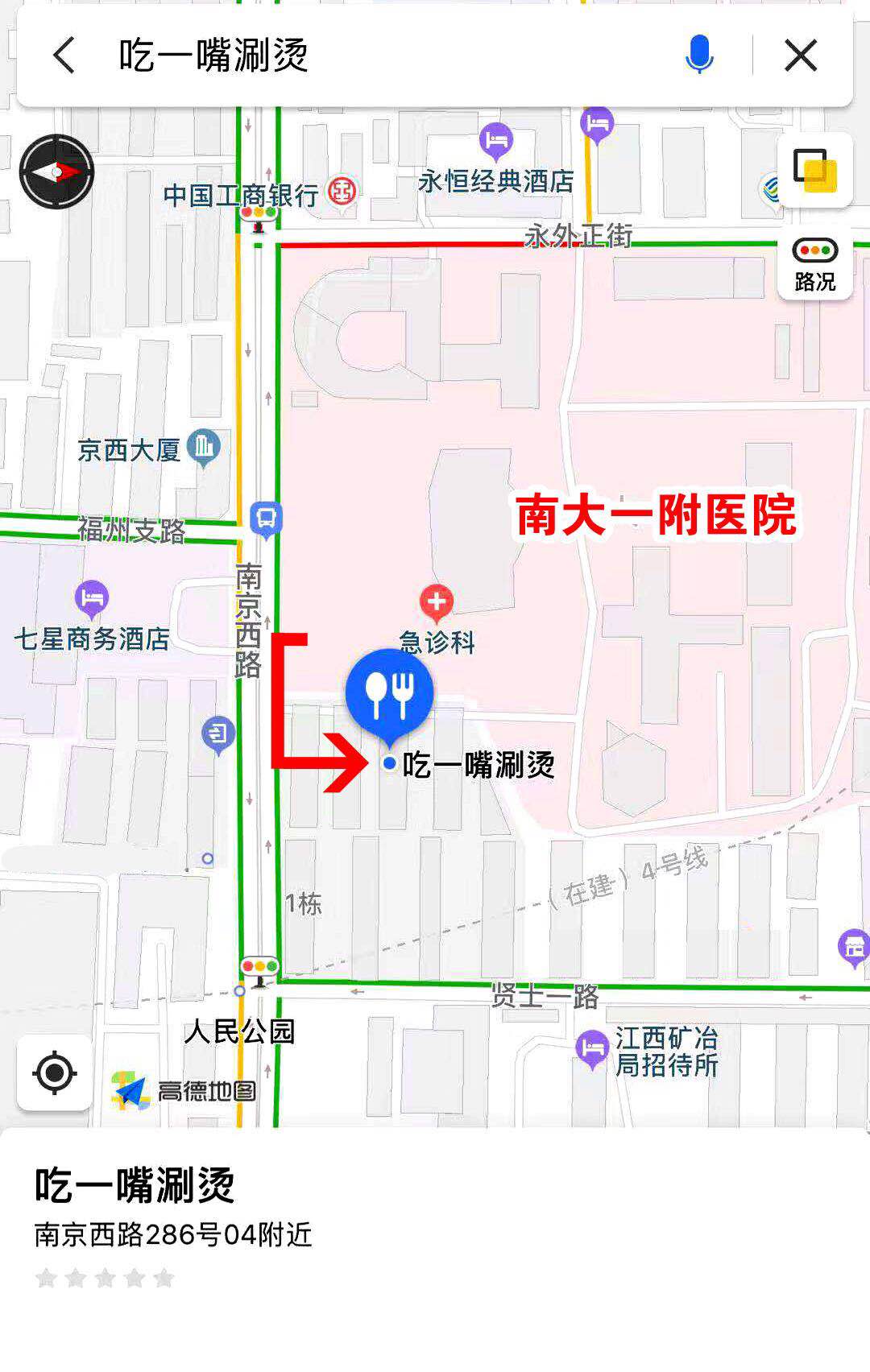Screen dimensions: 870x1372
Task: Open the 吃一嘴涮烫 place details card
Action: 242,1208
